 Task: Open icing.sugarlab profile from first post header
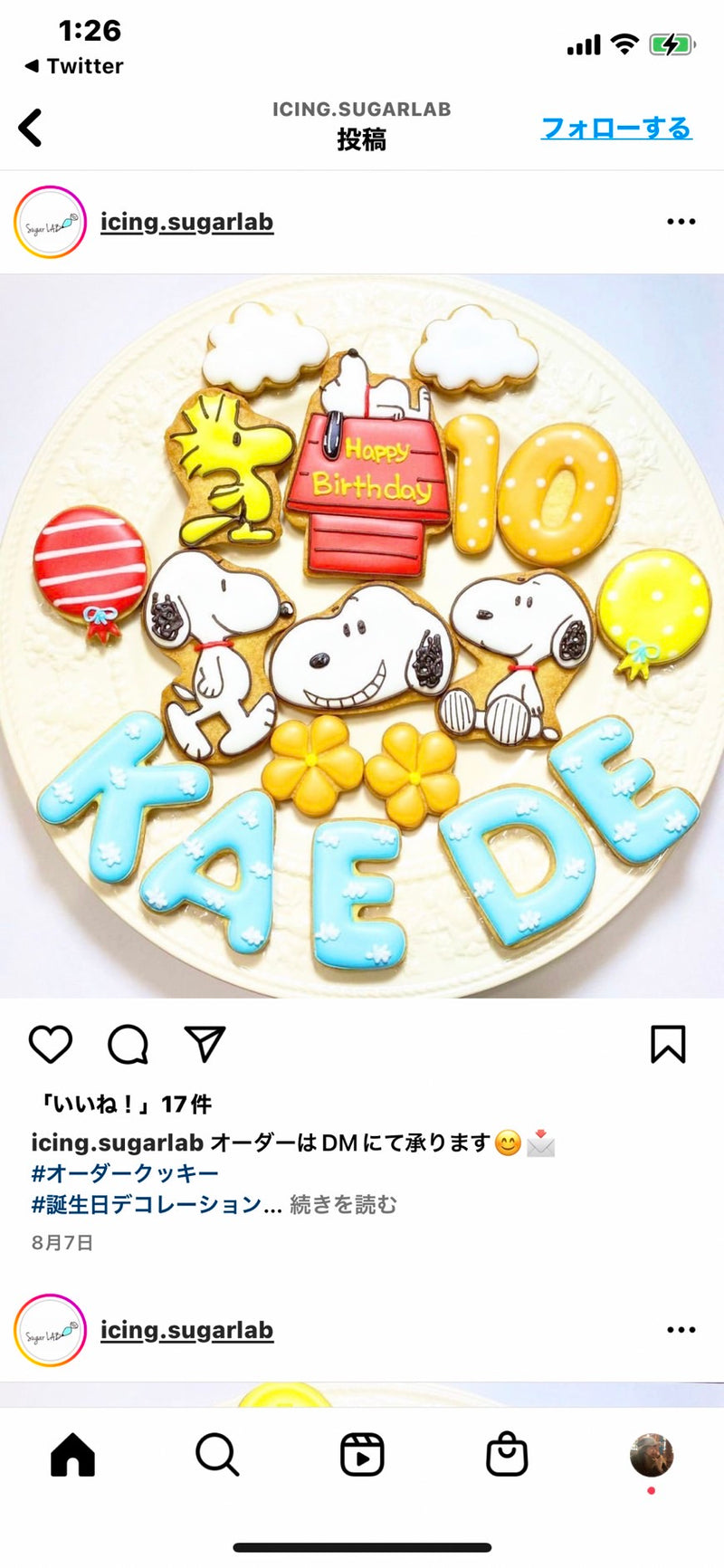186,222
